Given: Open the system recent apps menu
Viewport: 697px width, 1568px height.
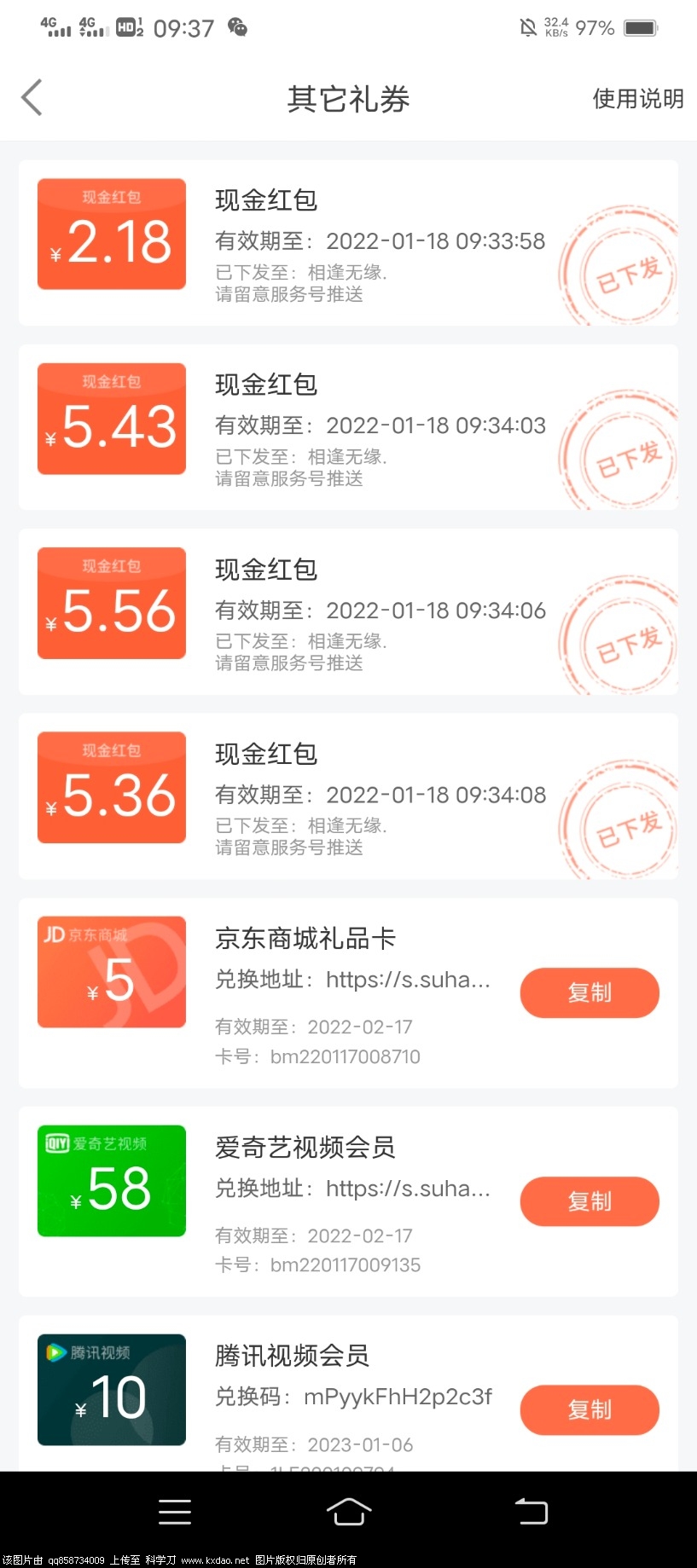Looking at the screenshot, I should click(x=175, y=1512).
